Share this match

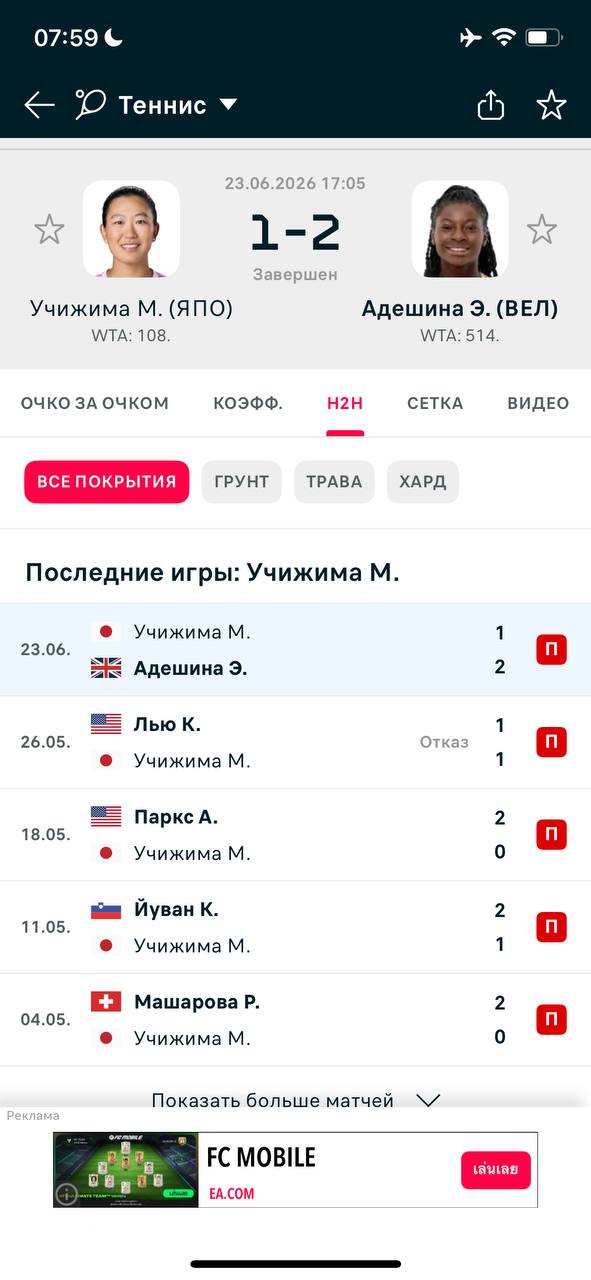[491, 105]
